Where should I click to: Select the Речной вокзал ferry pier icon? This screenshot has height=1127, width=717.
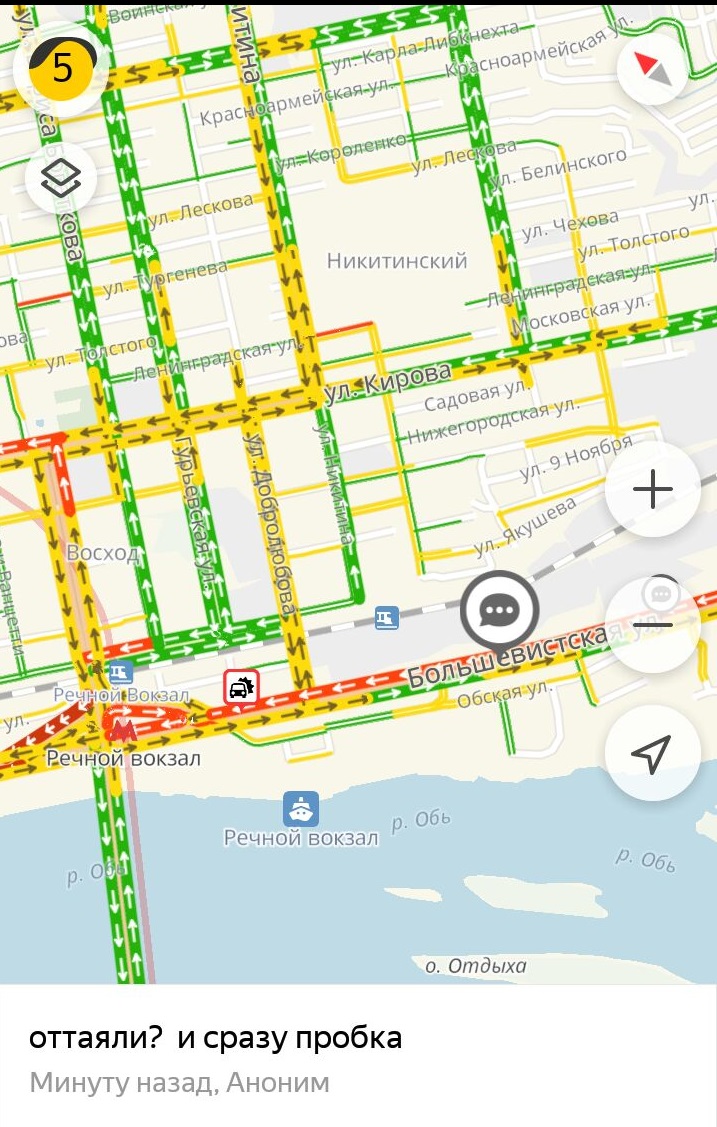300,807
